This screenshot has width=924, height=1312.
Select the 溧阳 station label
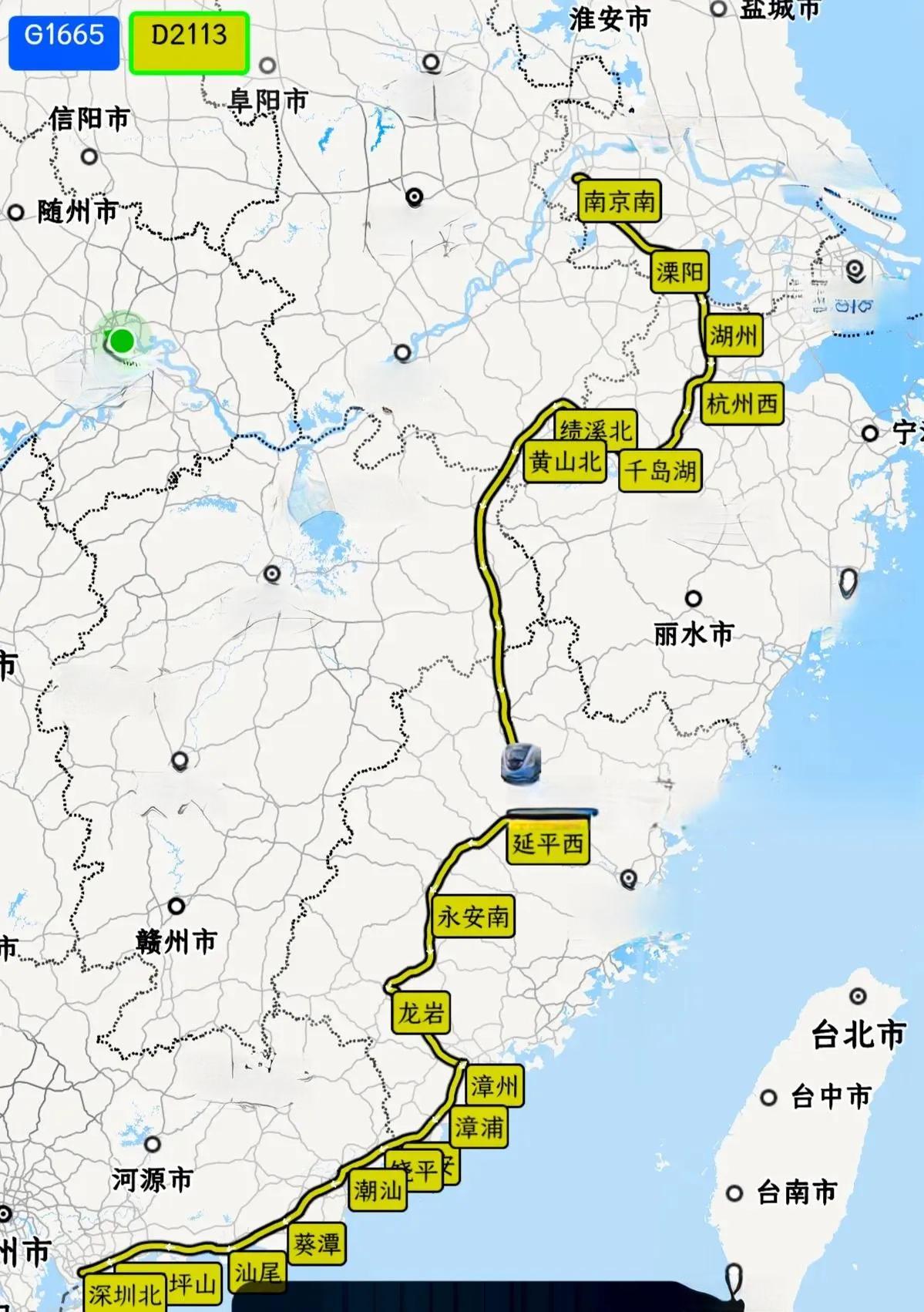pyautogui.click(x=678, y=271)
